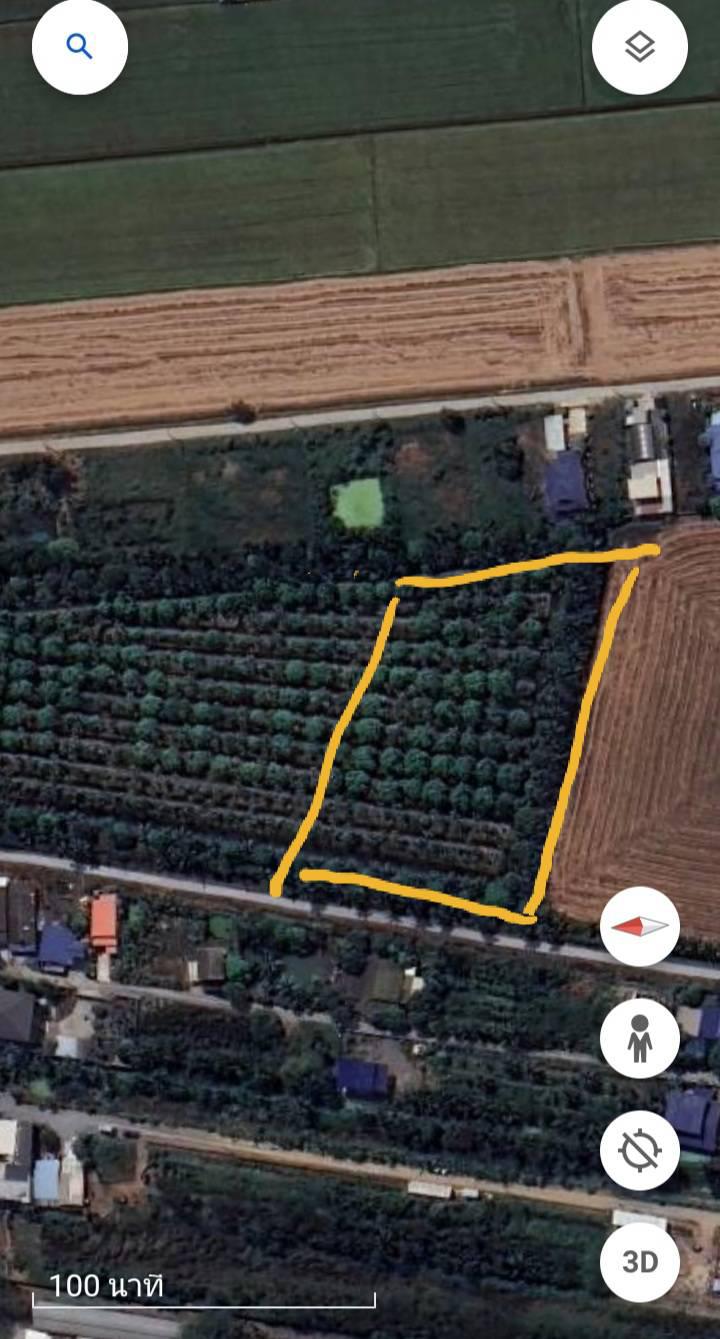The height and width of the screenshot is (1339, 720).
Task: Enter Street View with the pegman
Action: (x=640, y=1038)
